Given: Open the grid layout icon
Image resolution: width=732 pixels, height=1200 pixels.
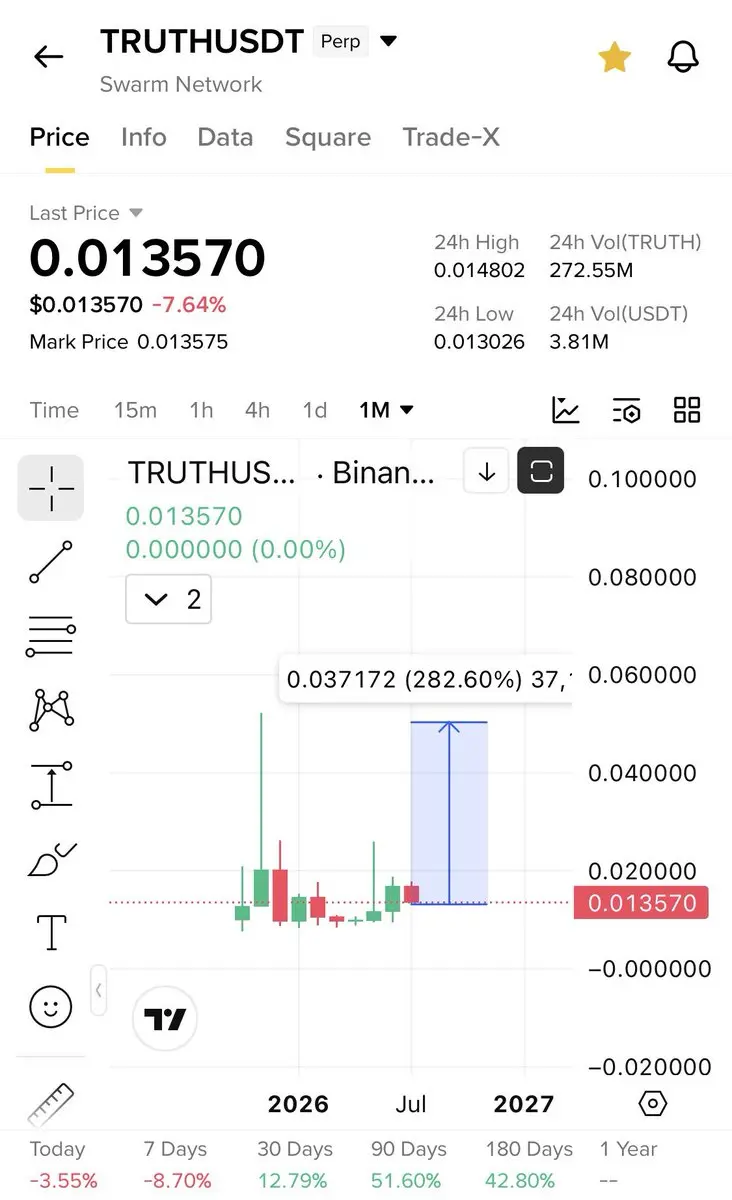Looking at the screenshot, I should 687,410.
